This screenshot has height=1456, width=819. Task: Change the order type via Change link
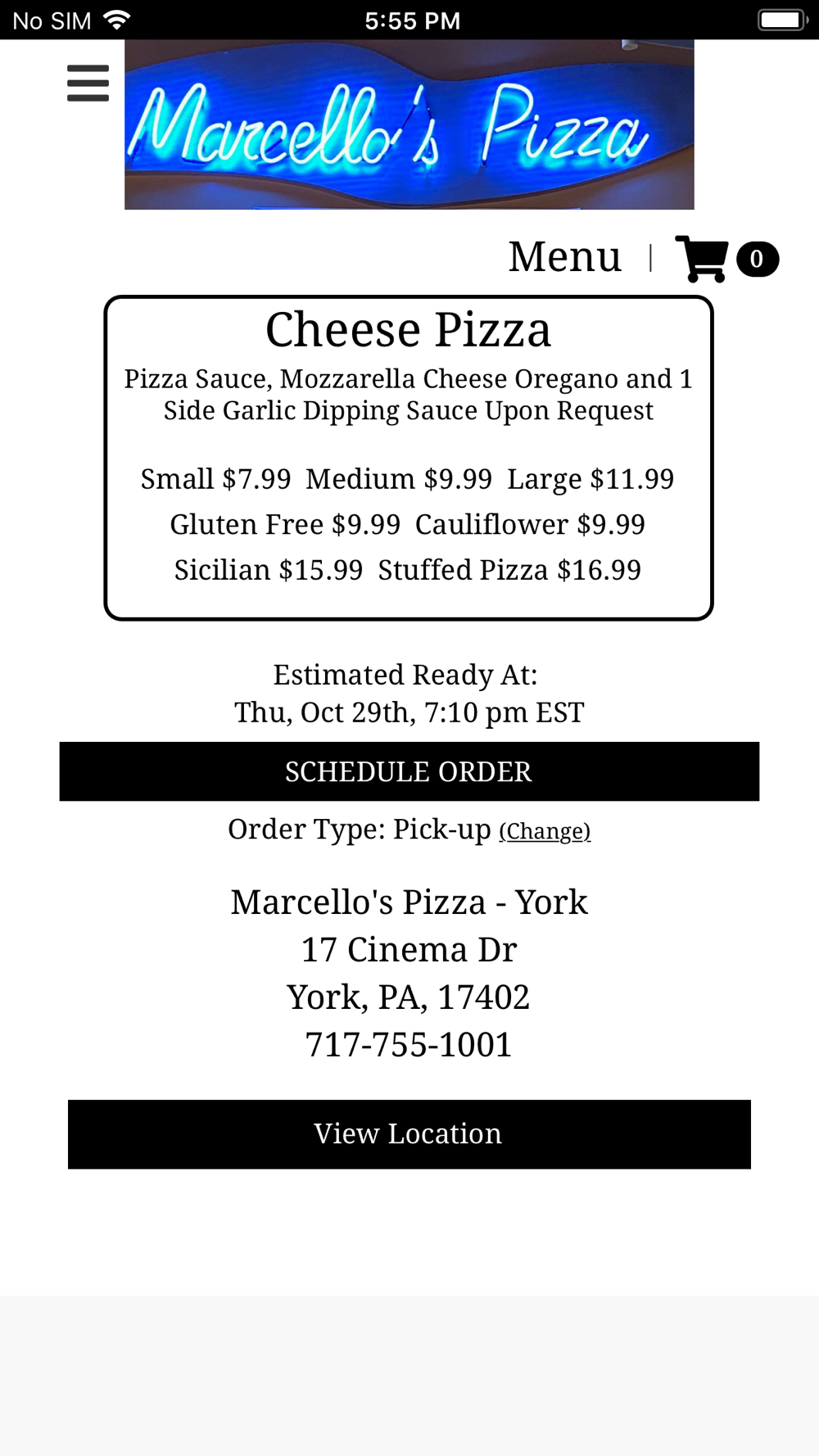[545, 831]
